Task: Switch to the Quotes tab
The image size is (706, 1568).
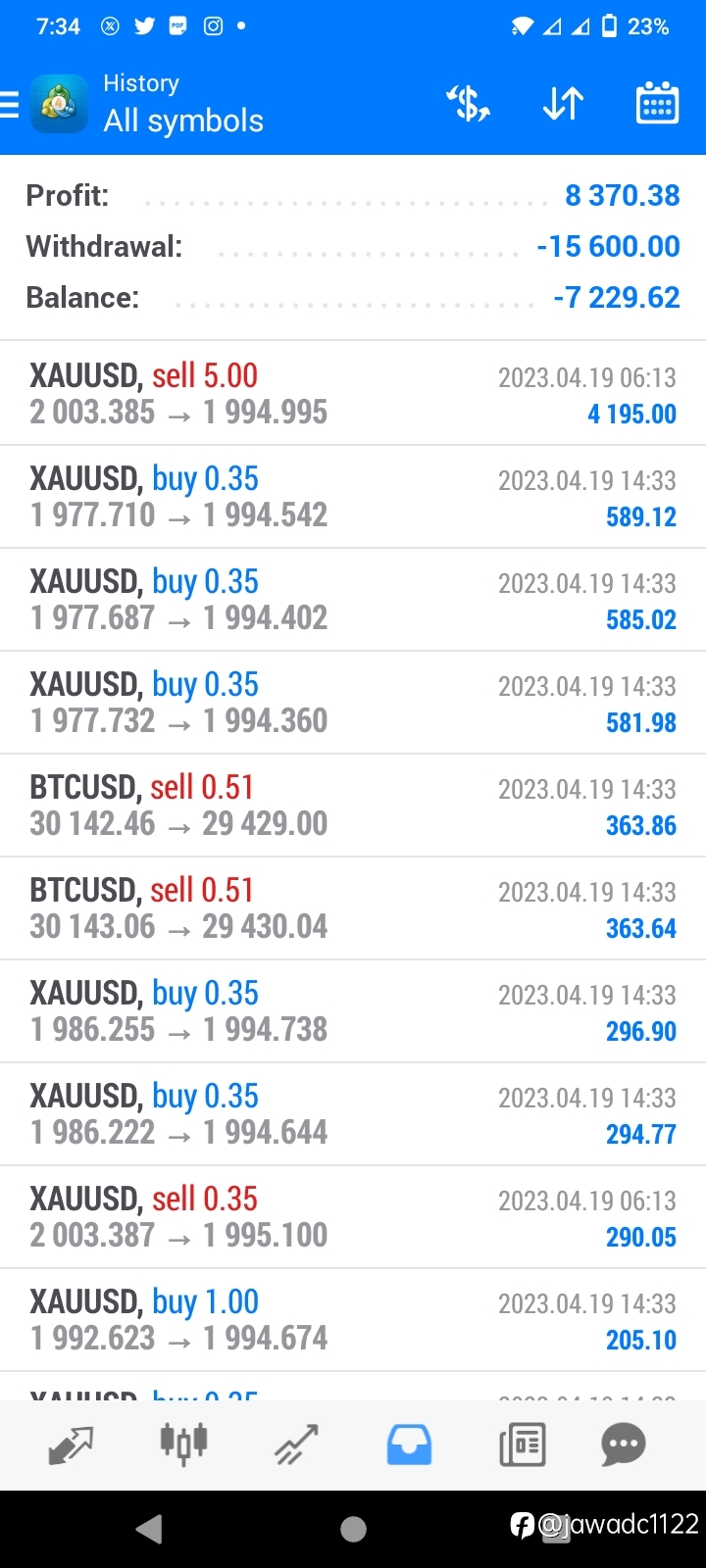Action: click(x=71, y=1445)
